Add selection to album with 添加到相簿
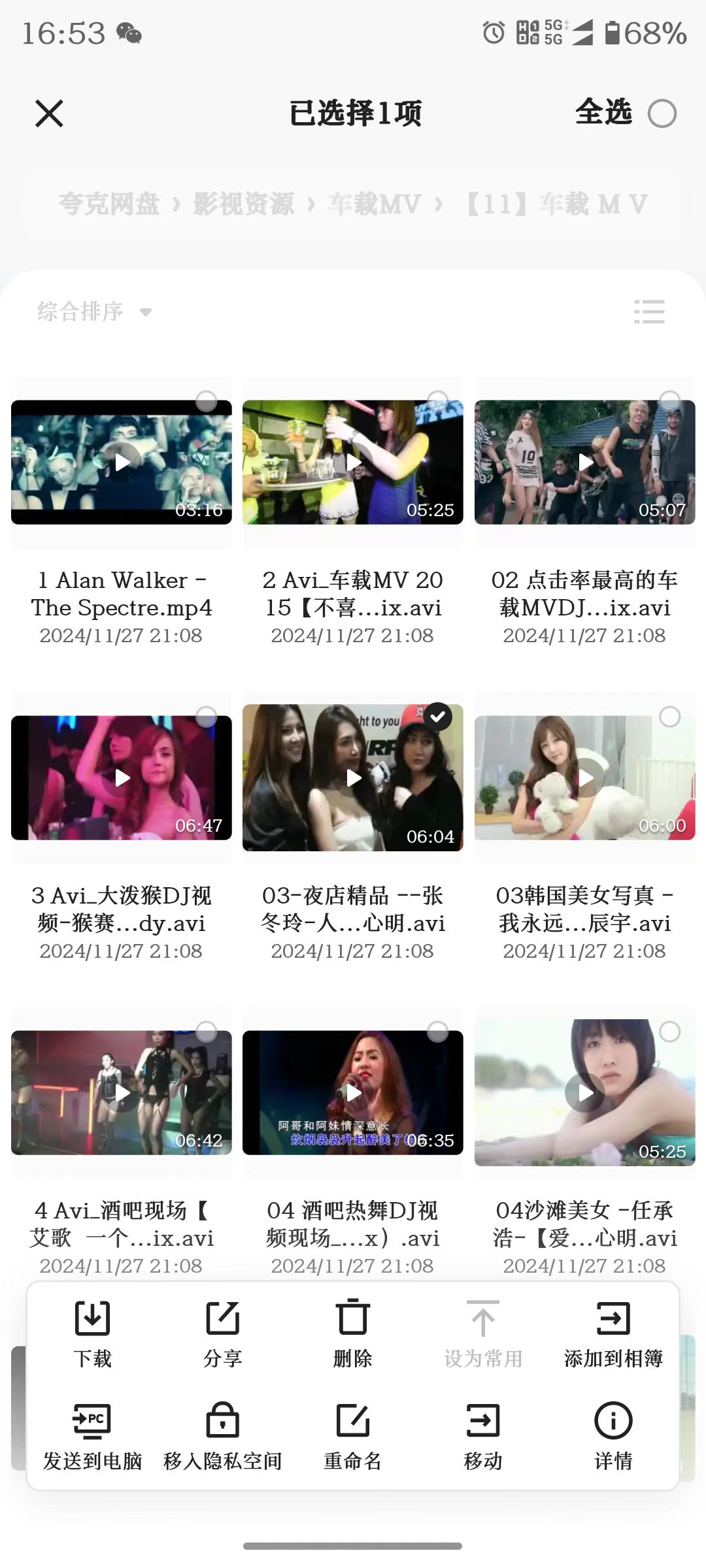The image size is (706, 1568). 613,1334
